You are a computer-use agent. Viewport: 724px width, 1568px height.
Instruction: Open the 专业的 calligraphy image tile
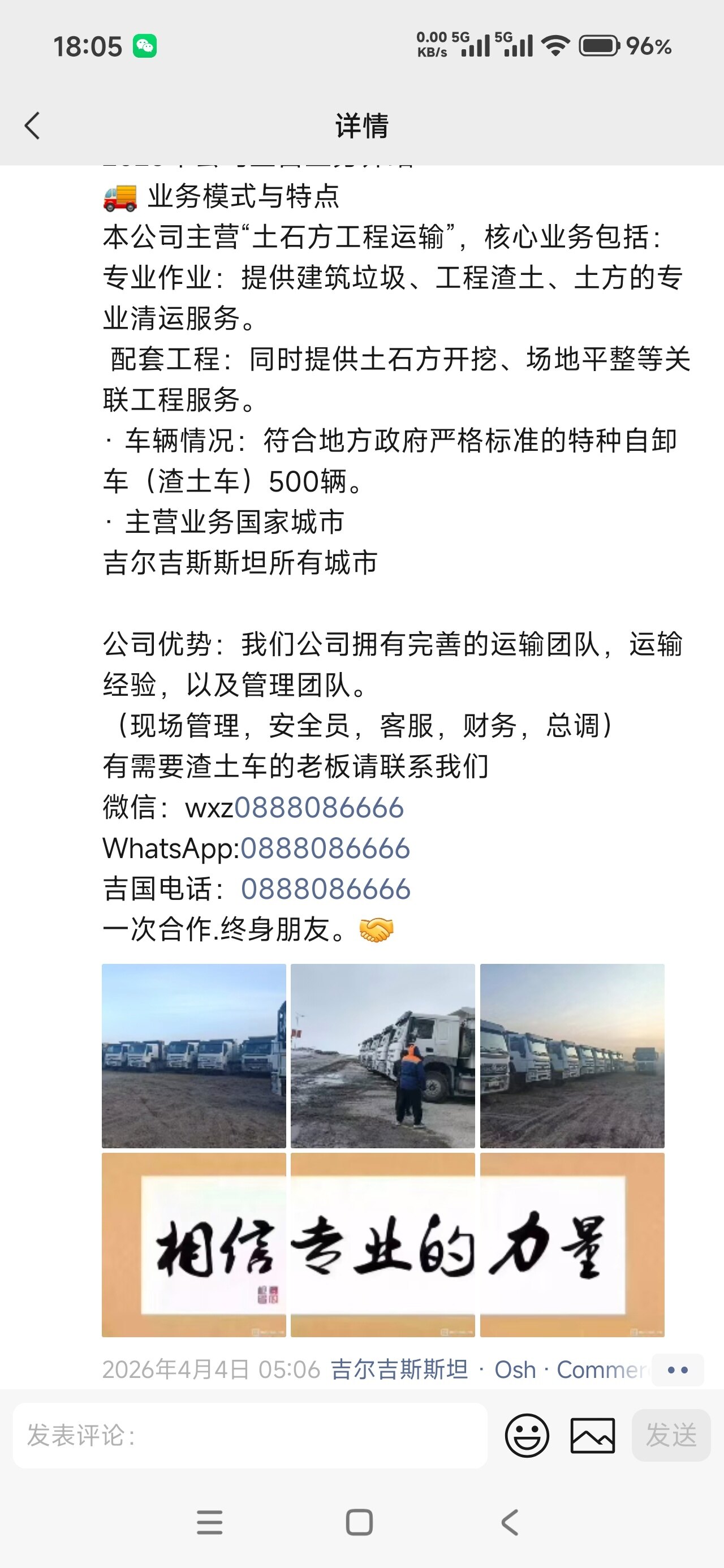coord(383,1245)
